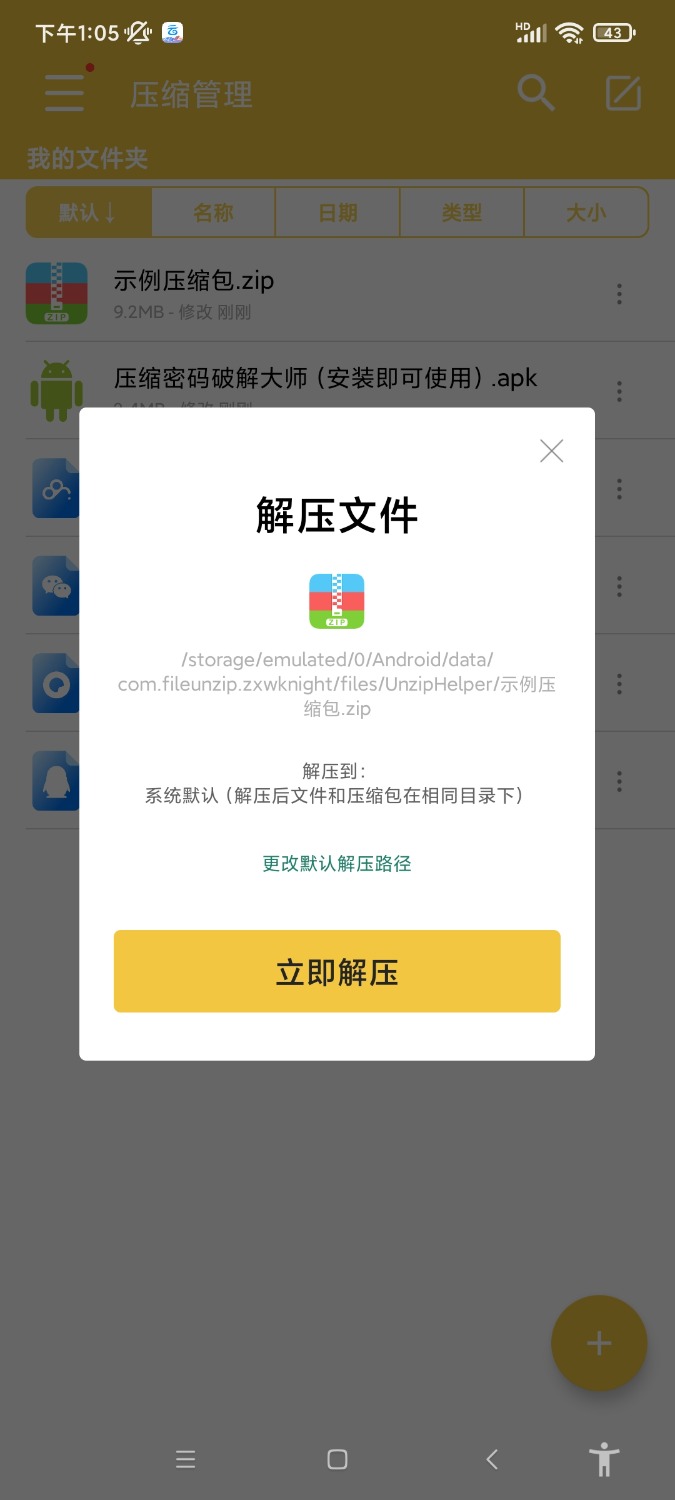Open the 压缩密码破解大师 apk file

(x=325, y=379)
